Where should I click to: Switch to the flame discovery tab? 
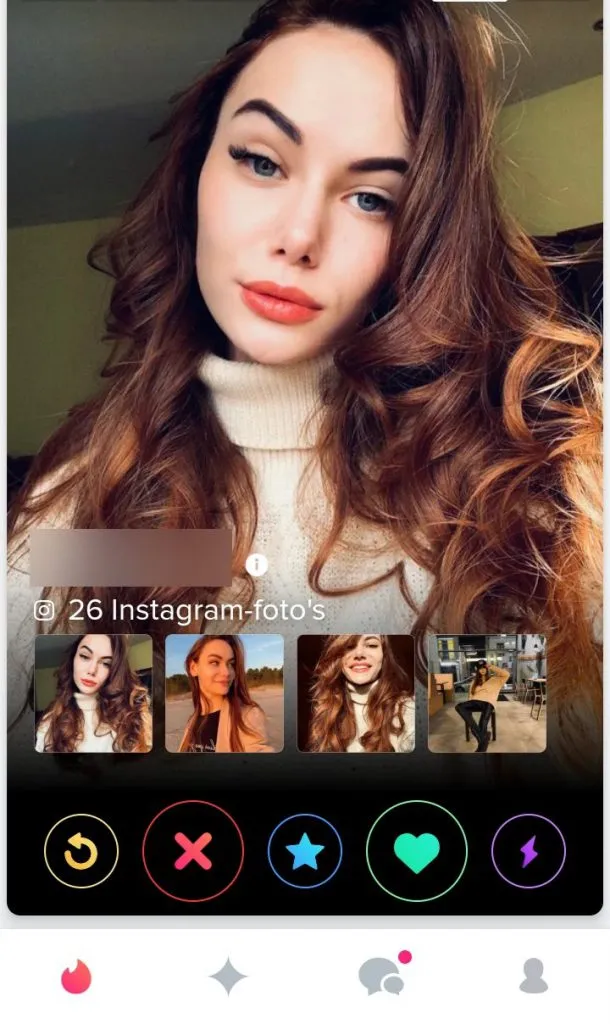click(x=76, y=976)
